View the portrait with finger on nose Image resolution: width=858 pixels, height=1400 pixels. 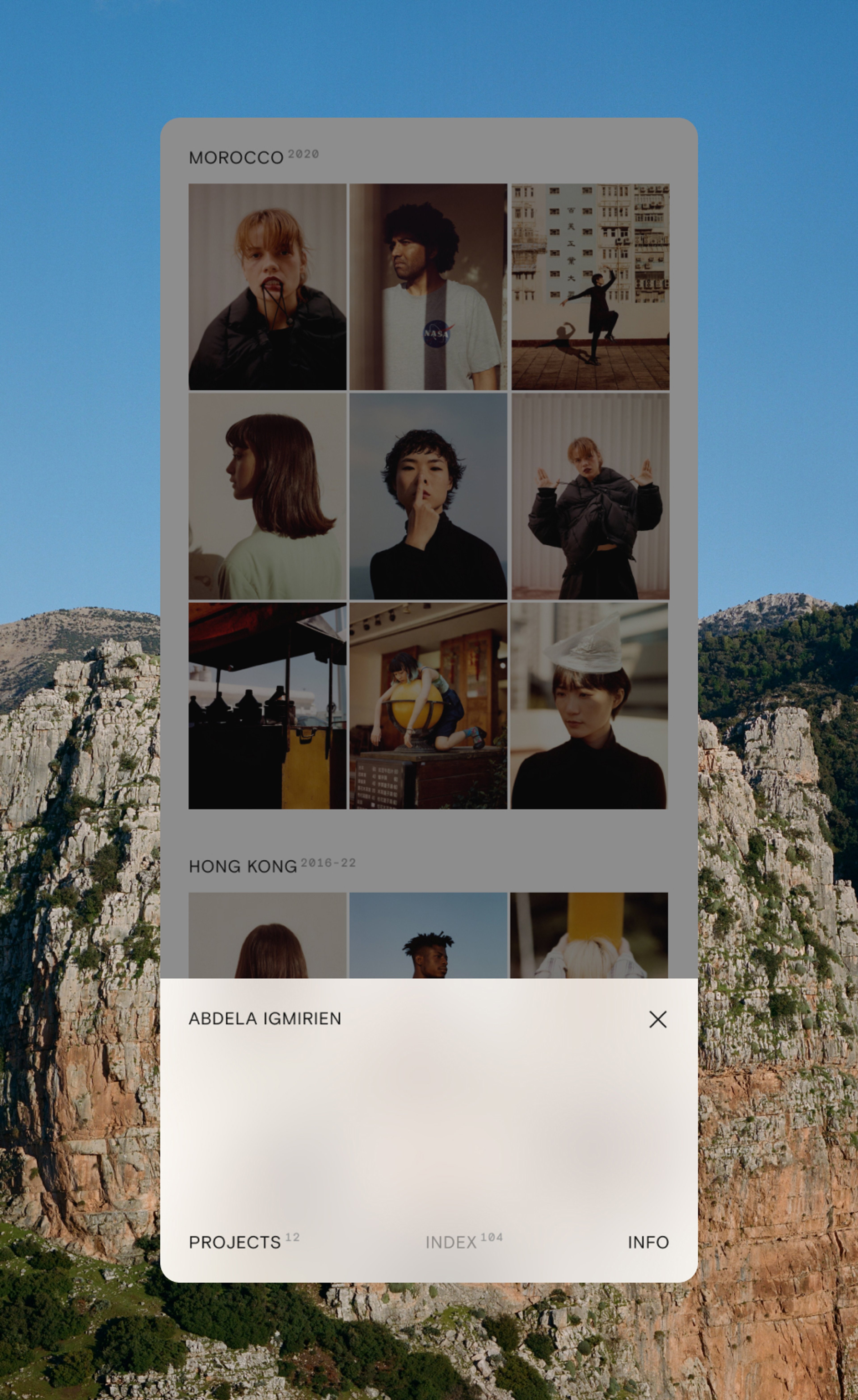click(x=428, y=496)
